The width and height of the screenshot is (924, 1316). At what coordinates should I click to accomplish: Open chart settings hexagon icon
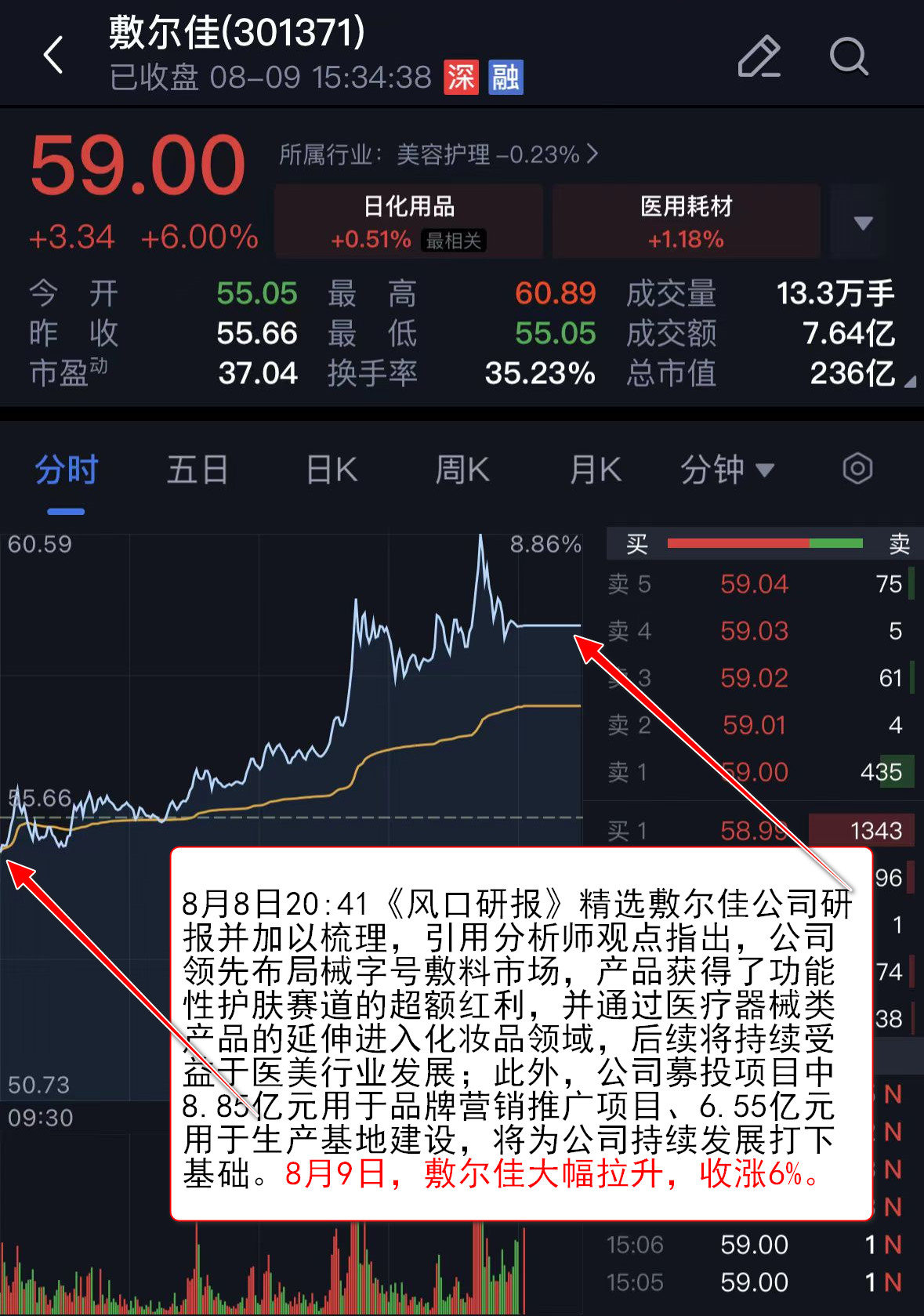click(857, 469)
